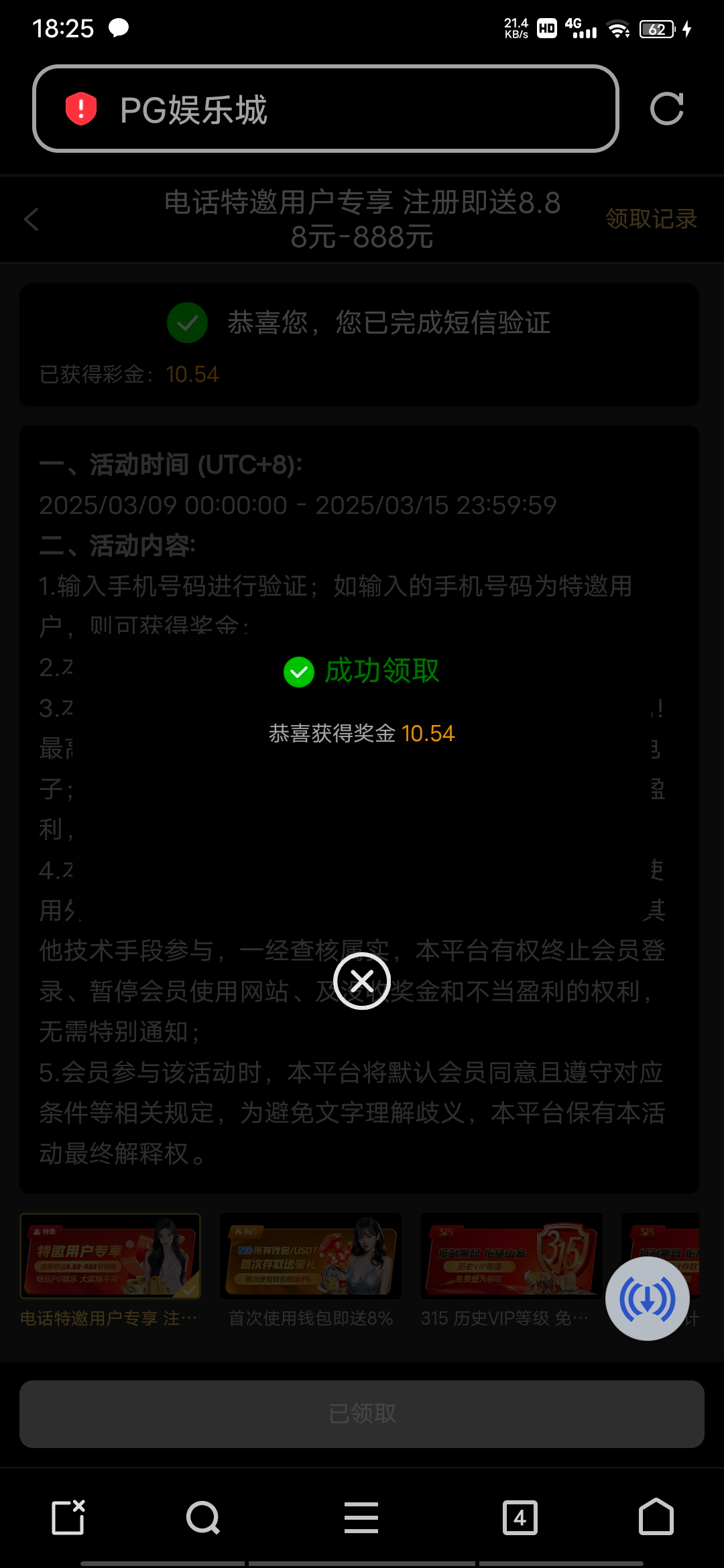Tap the 已领取 button at the bottom
The height and width of the screenshot is (1568, 724).
tap(361, 1414)
